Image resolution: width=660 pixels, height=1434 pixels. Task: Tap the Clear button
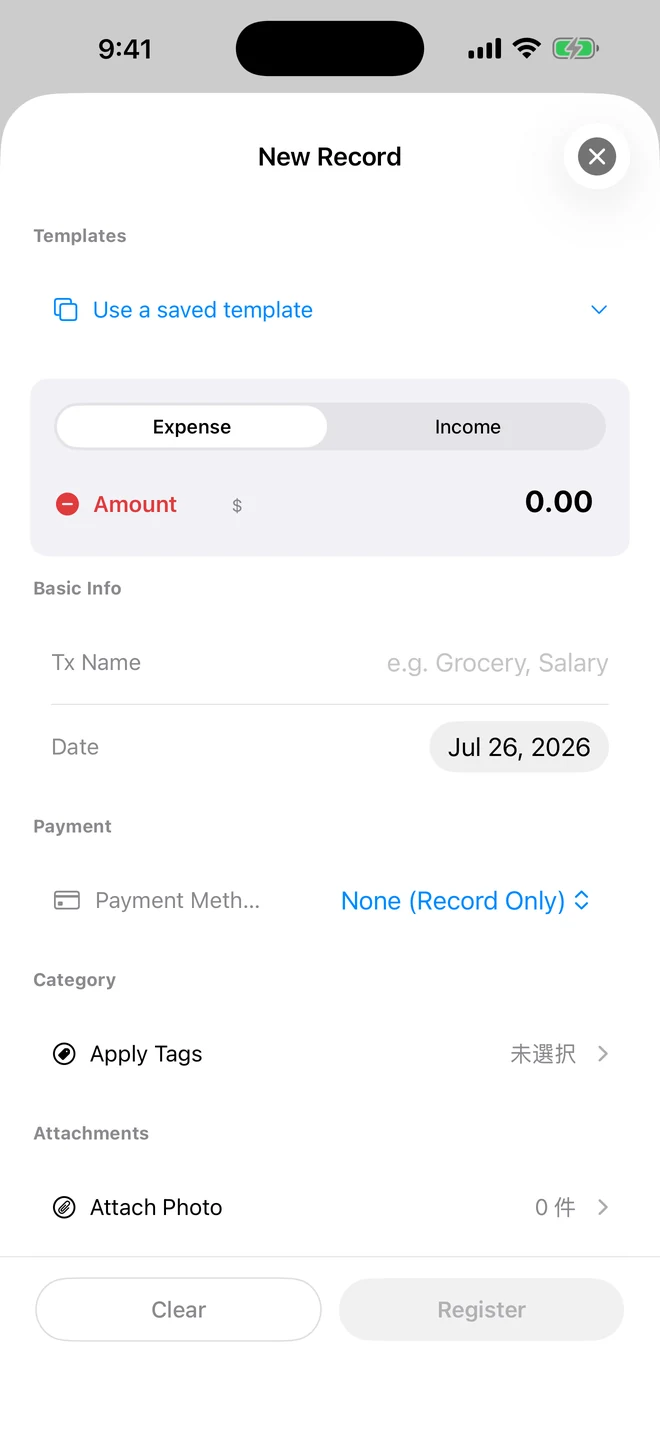(x=179, y=1309)
